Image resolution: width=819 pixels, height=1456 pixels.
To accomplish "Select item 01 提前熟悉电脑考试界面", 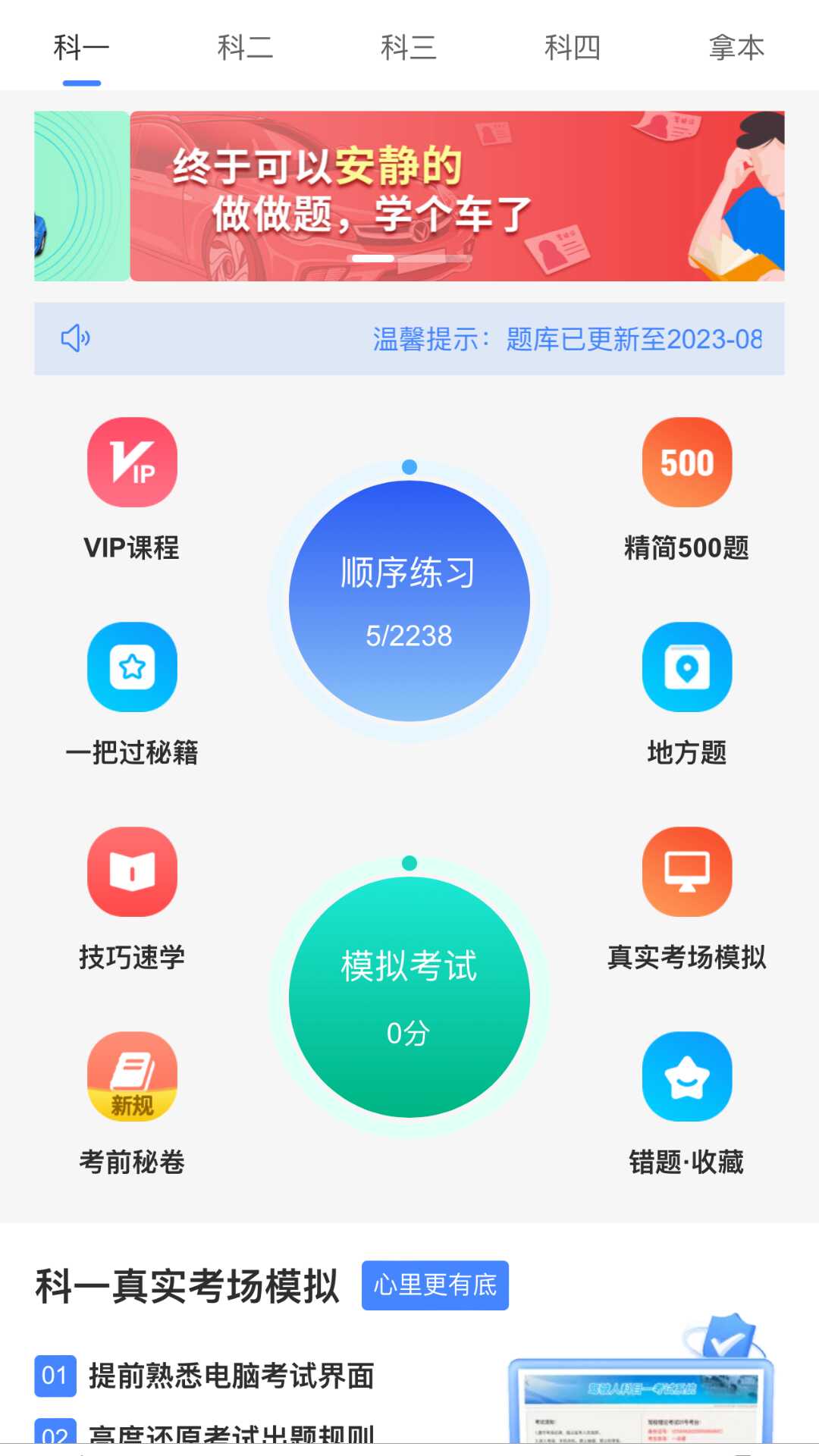I will pyautogui.click(x=230, y=1378).
